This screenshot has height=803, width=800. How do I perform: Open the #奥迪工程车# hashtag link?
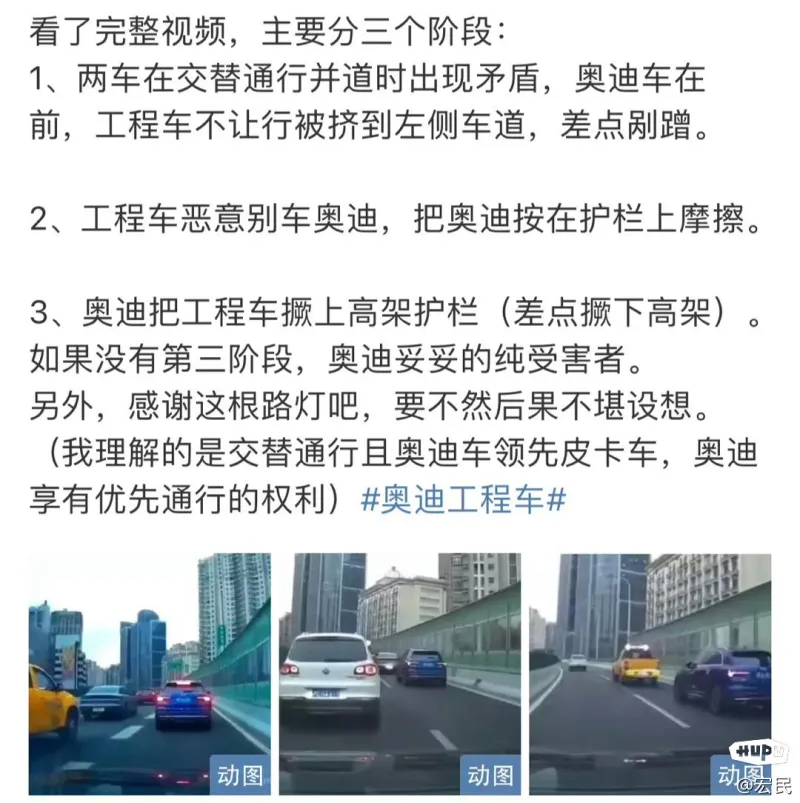[x=464, y=498]
